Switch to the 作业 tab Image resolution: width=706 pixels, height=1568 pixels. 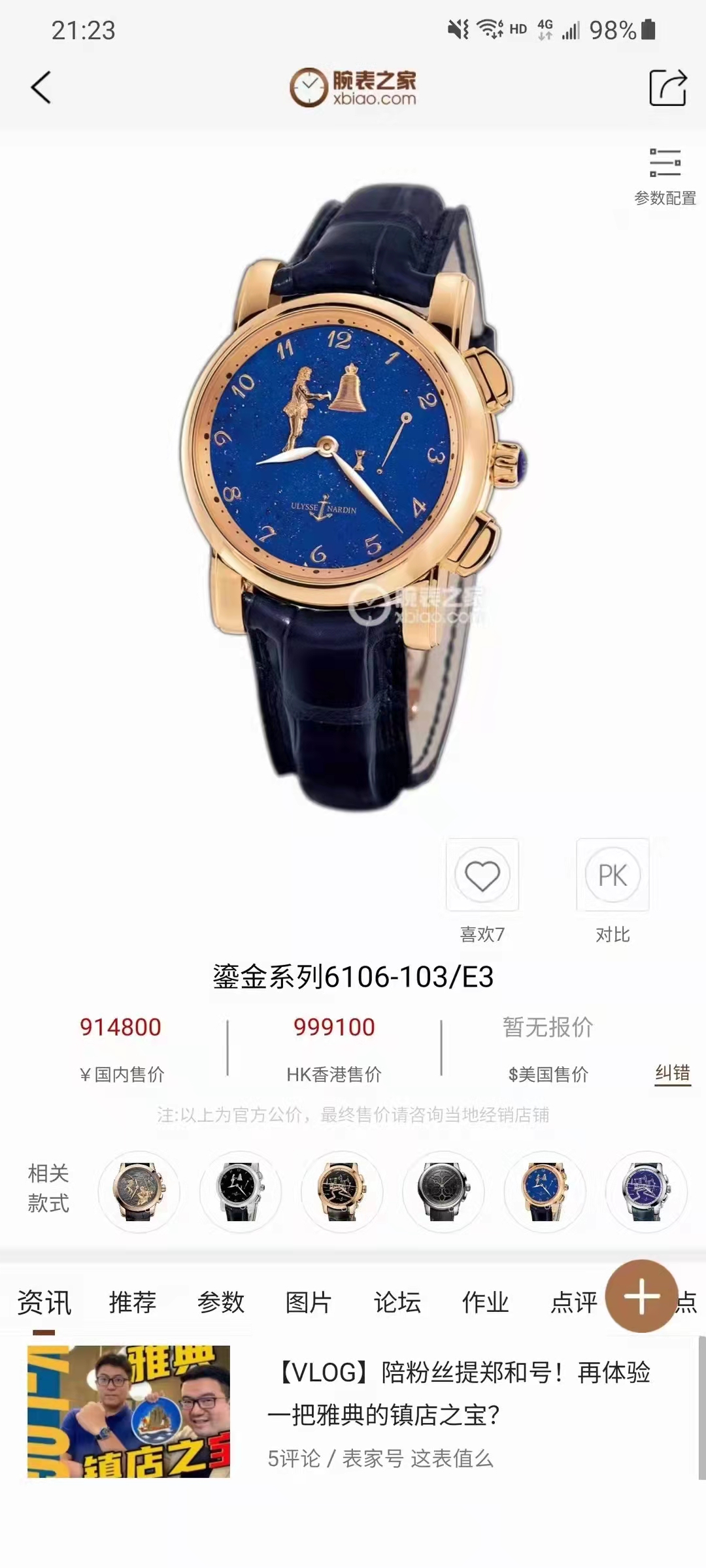[485, 1302]
